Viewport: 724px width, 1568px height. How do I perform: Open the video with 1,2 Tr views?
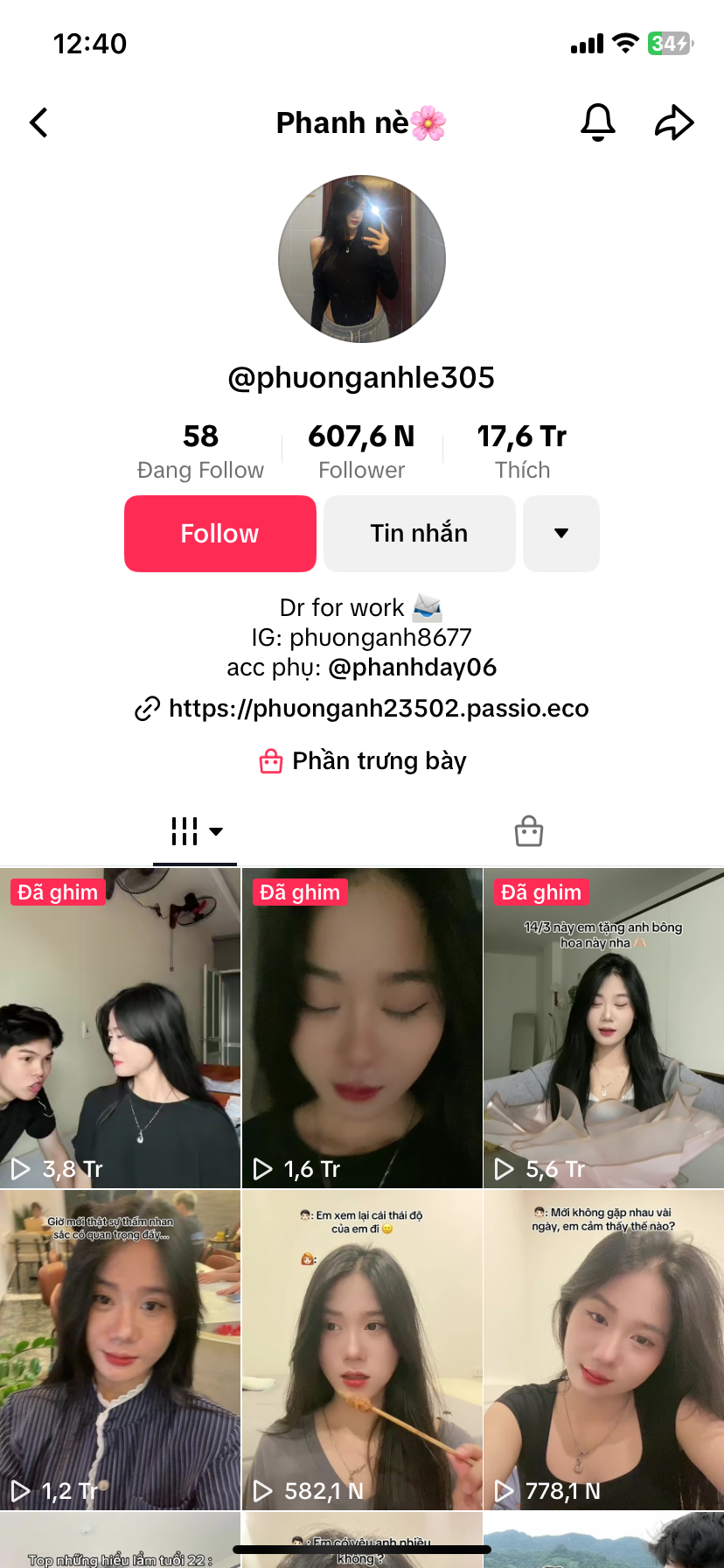pyautogui.click(x=120, y=1349)
